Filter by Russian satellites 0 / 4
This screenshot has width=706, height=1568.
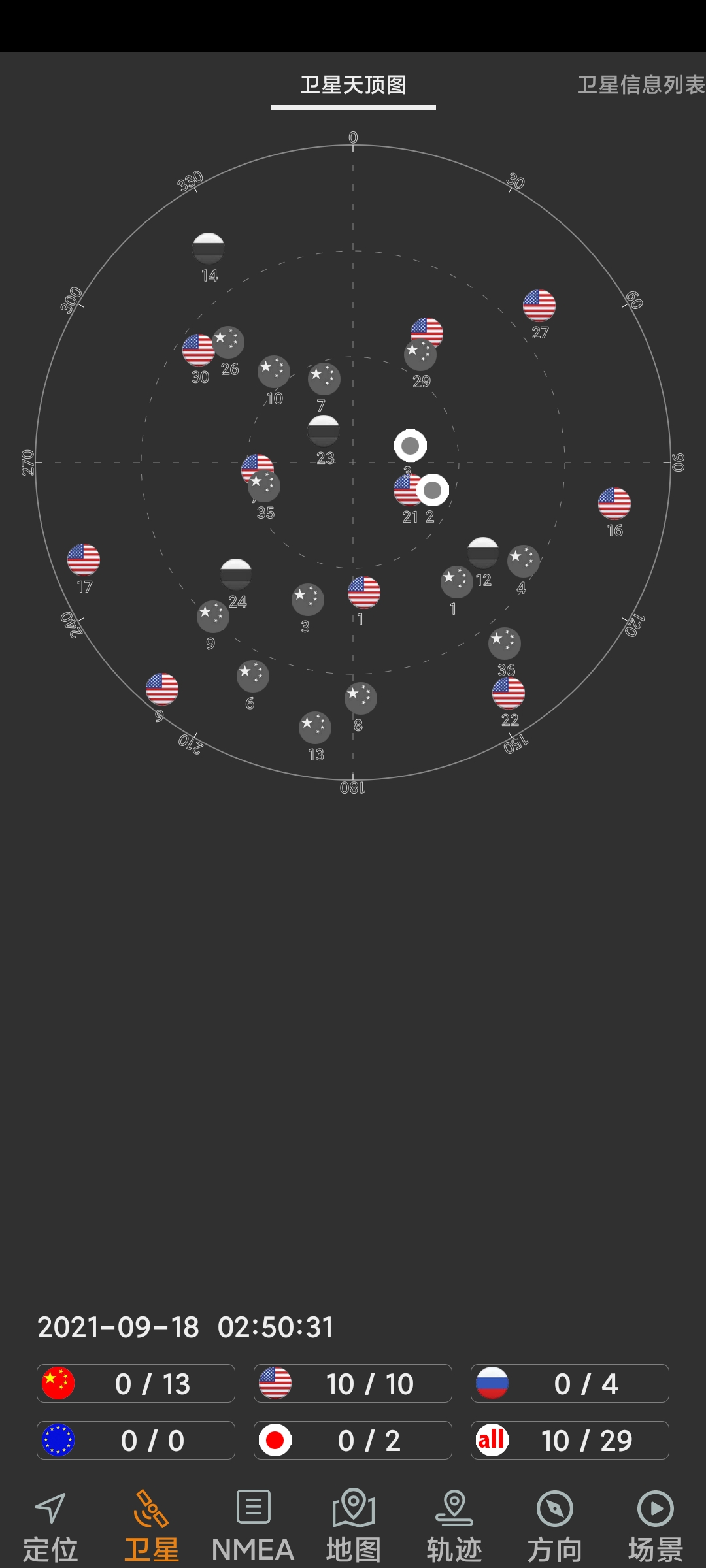[570, 1383]
